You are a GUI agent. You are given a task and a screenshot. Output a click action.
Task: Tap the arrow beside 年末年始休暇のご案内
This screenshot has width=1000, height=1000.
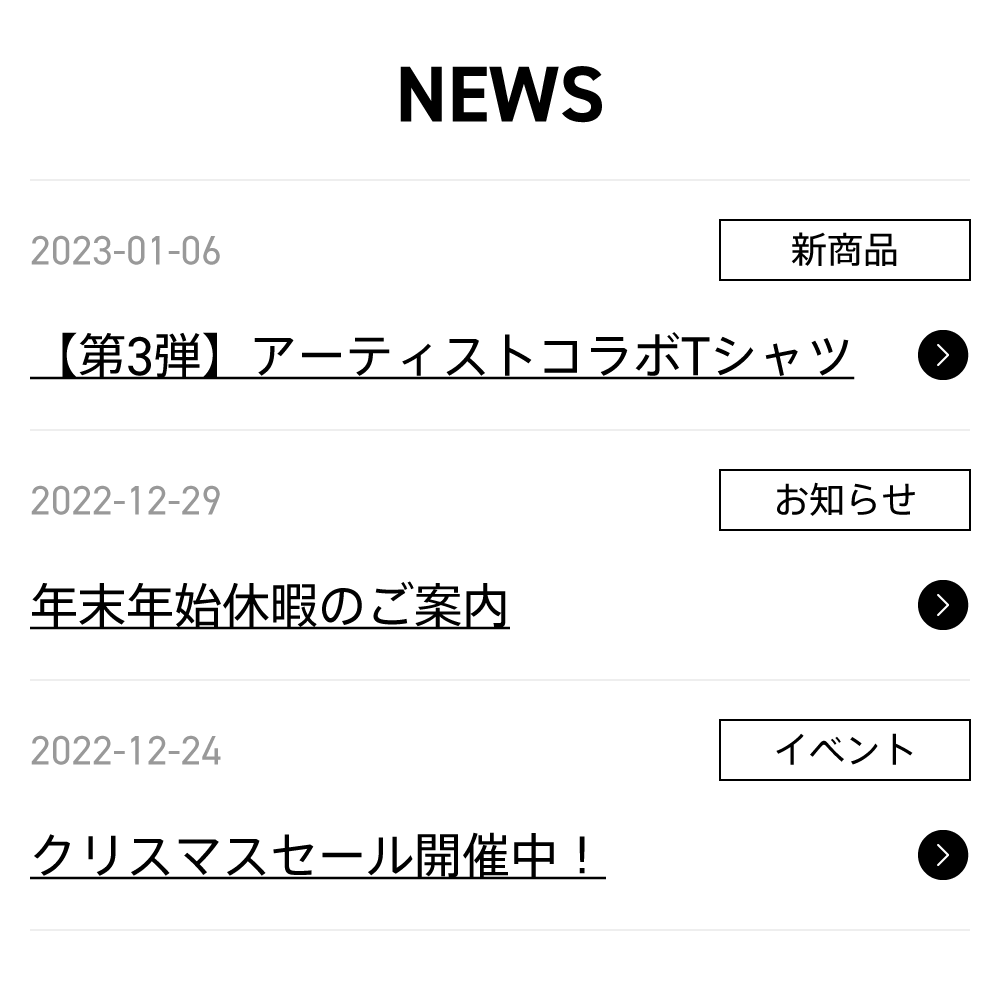point(943,605)
